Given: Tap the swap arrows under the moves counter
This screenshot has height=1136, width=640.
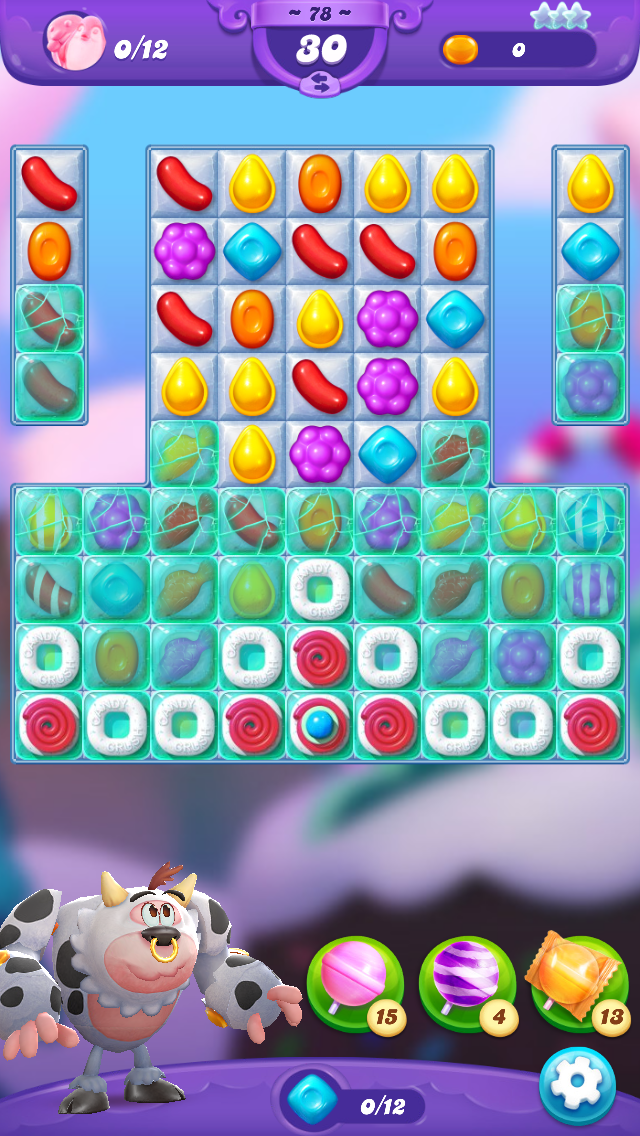Looking at the screenshot, I should click(320, 85).
